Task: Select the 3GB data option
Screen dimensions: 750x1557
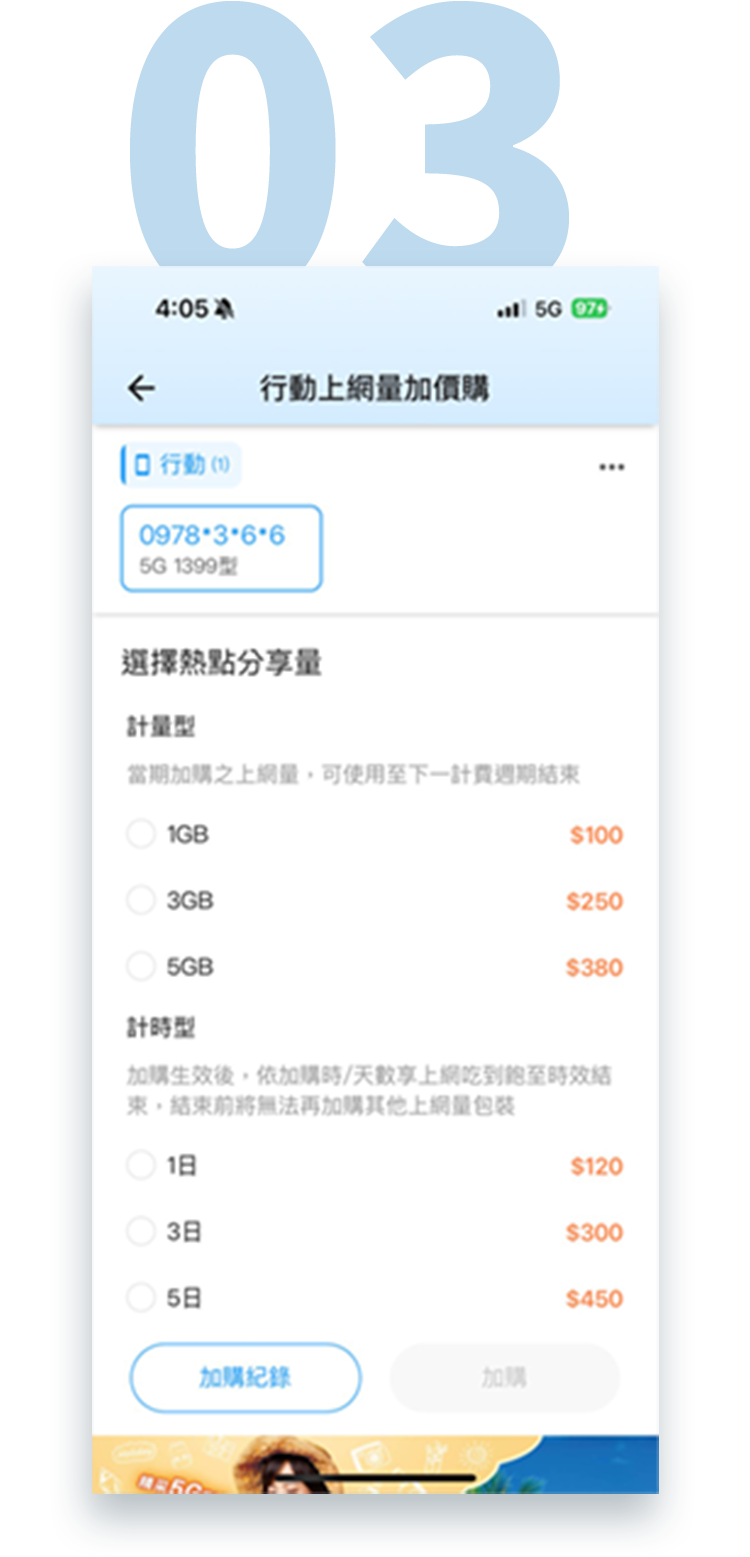Action: pos(141,900)
